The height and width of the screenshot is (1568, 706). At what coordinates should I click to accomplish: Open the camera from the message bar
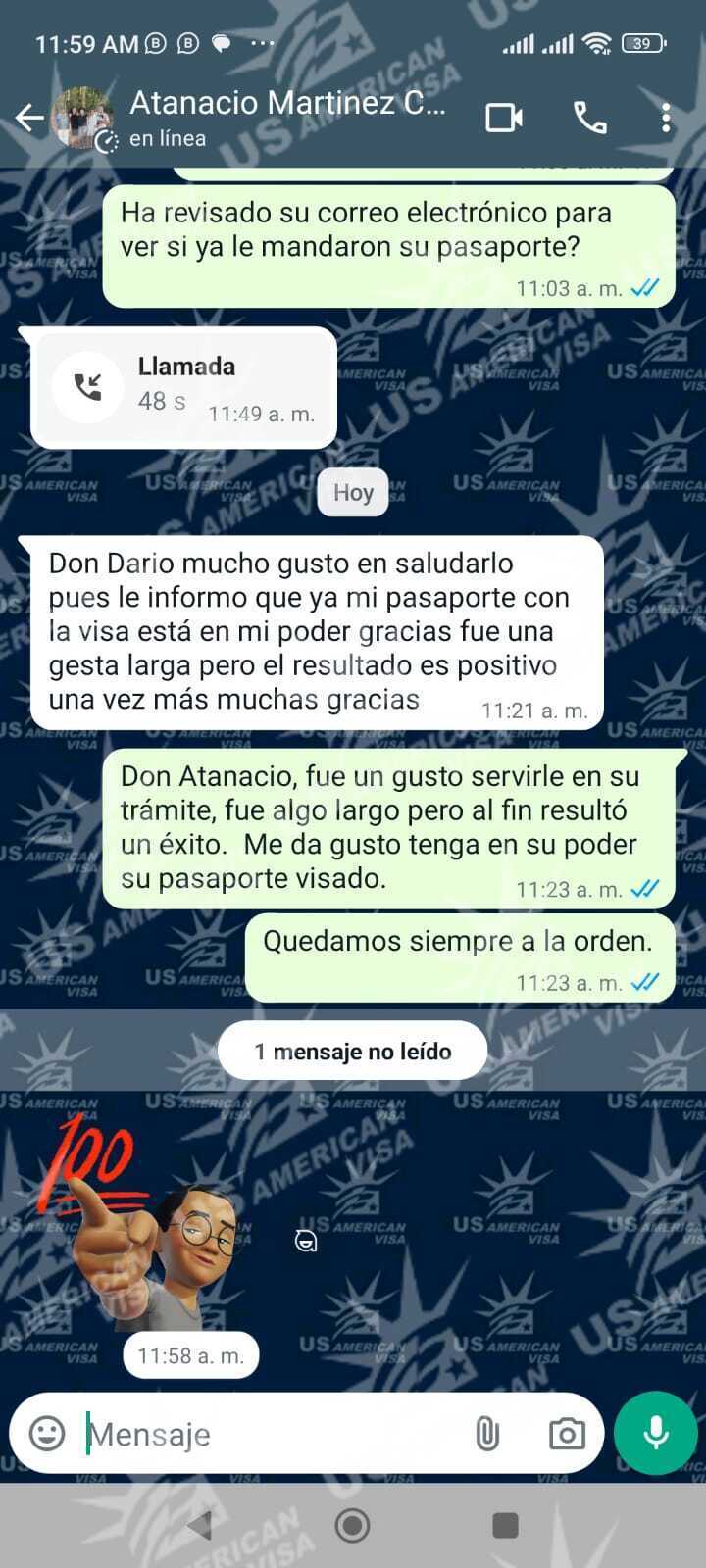566,1434
